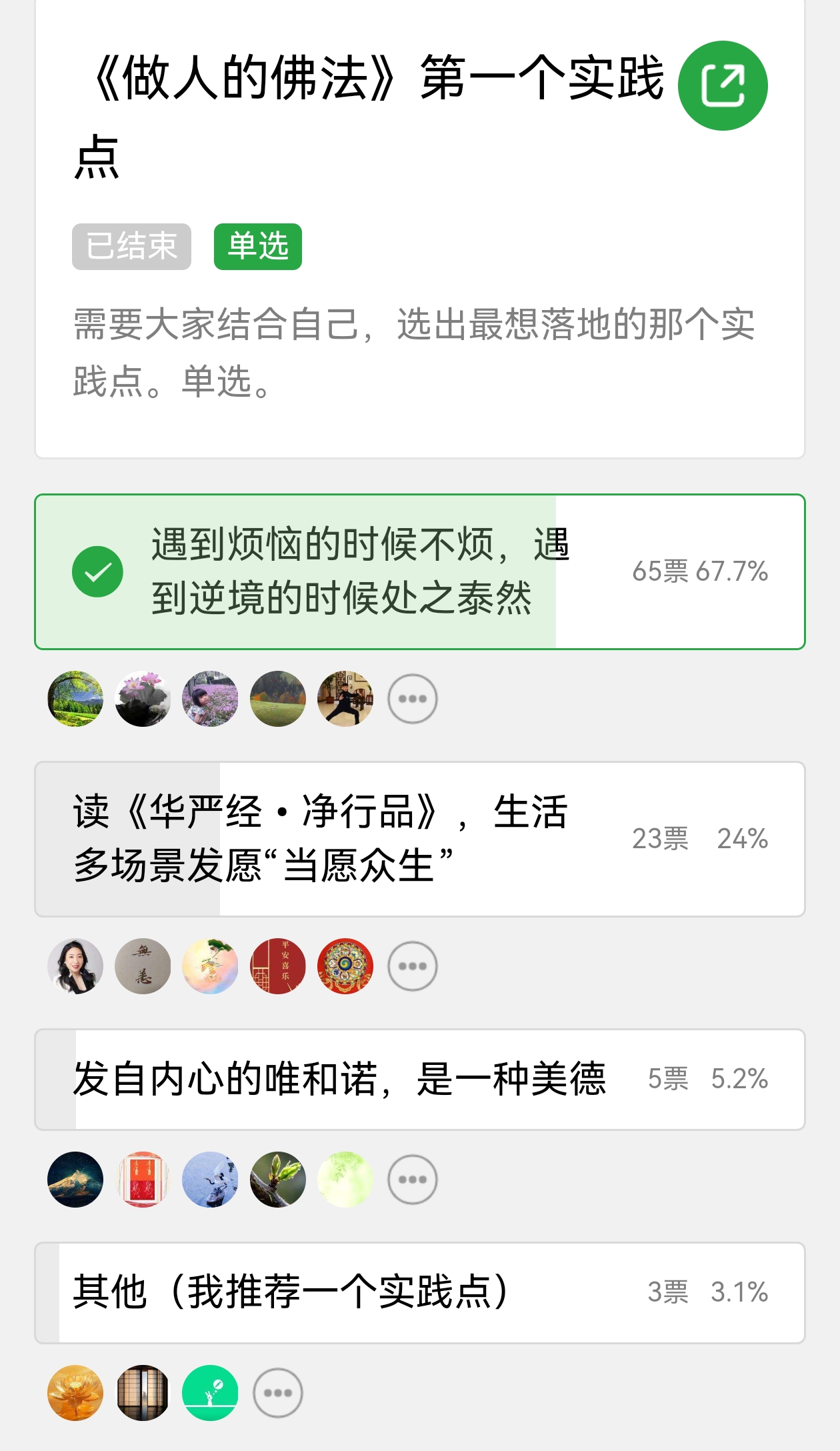Tap the green share icon beside the poll title

point(723,85)
